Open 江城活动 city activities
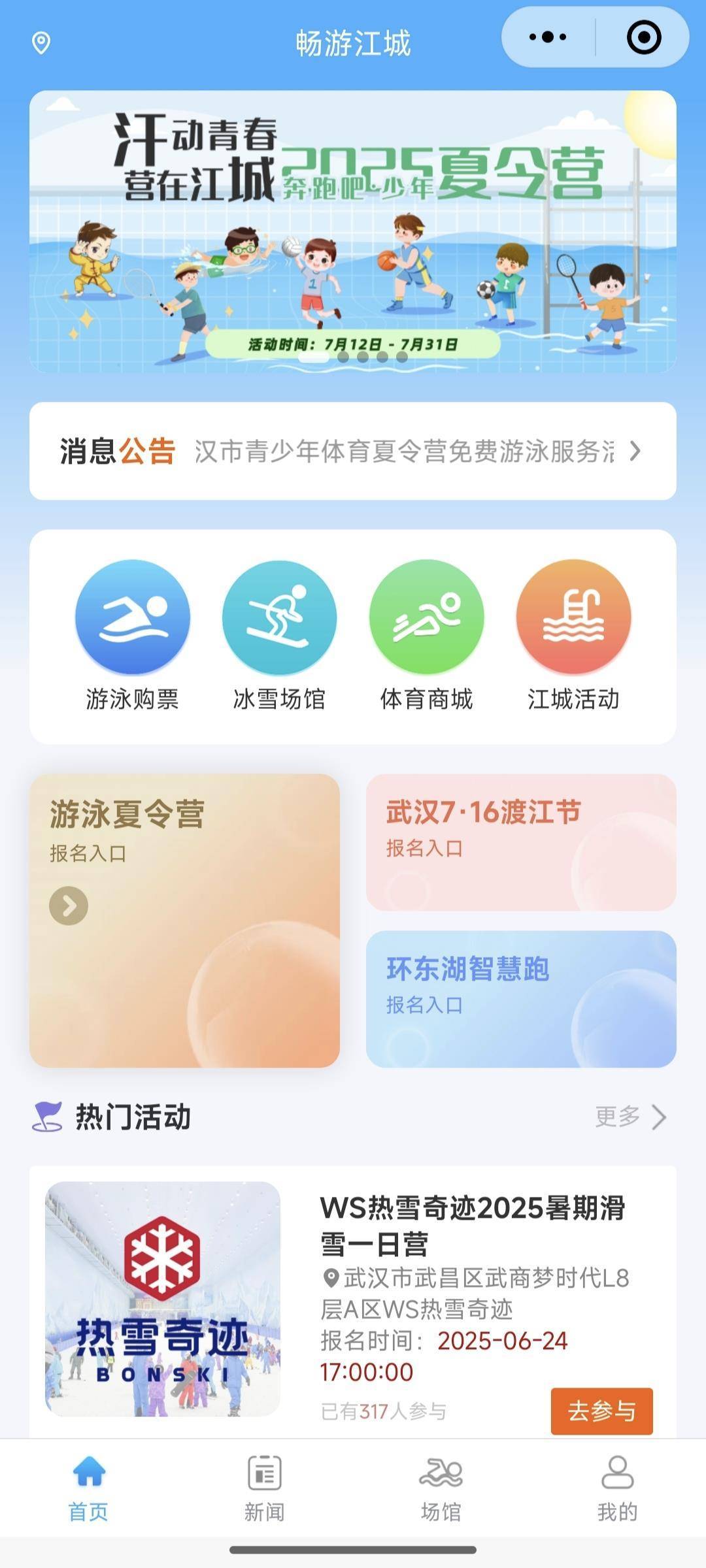 click(573, 634)
